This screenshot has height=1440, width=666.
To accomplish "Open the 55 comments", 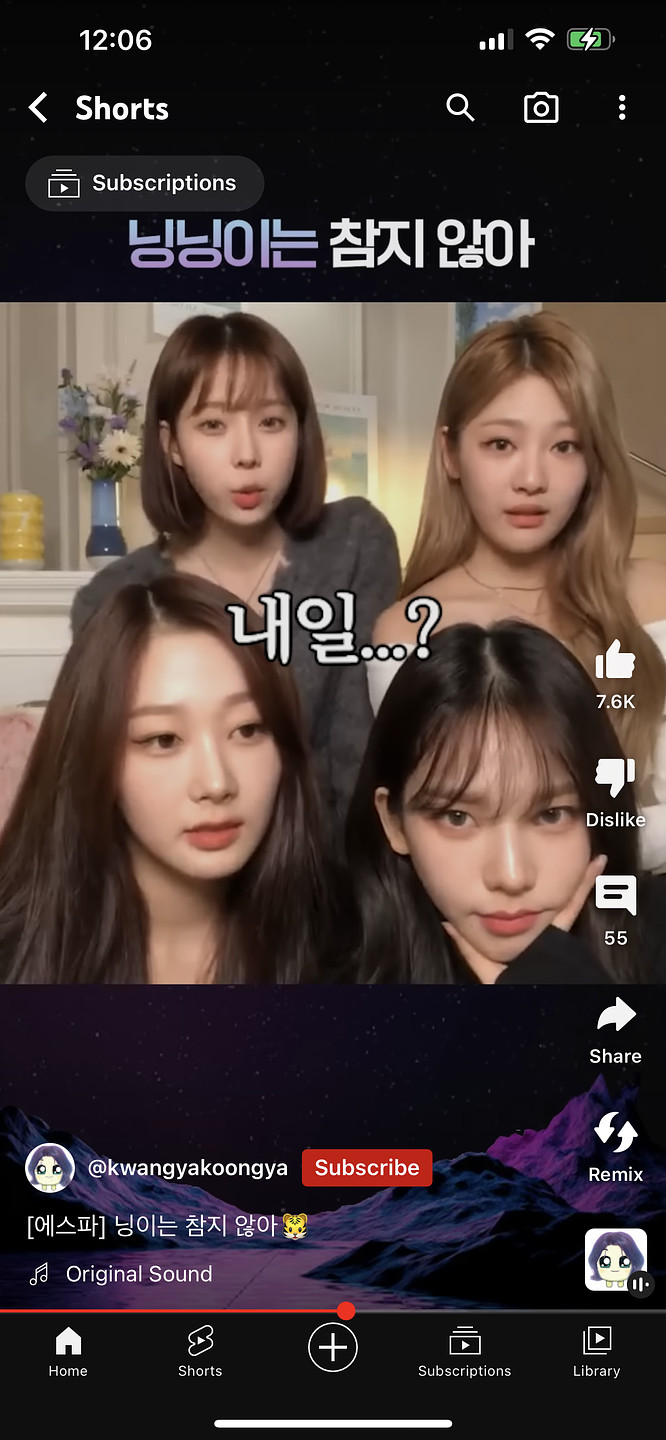I will (615, 897).
